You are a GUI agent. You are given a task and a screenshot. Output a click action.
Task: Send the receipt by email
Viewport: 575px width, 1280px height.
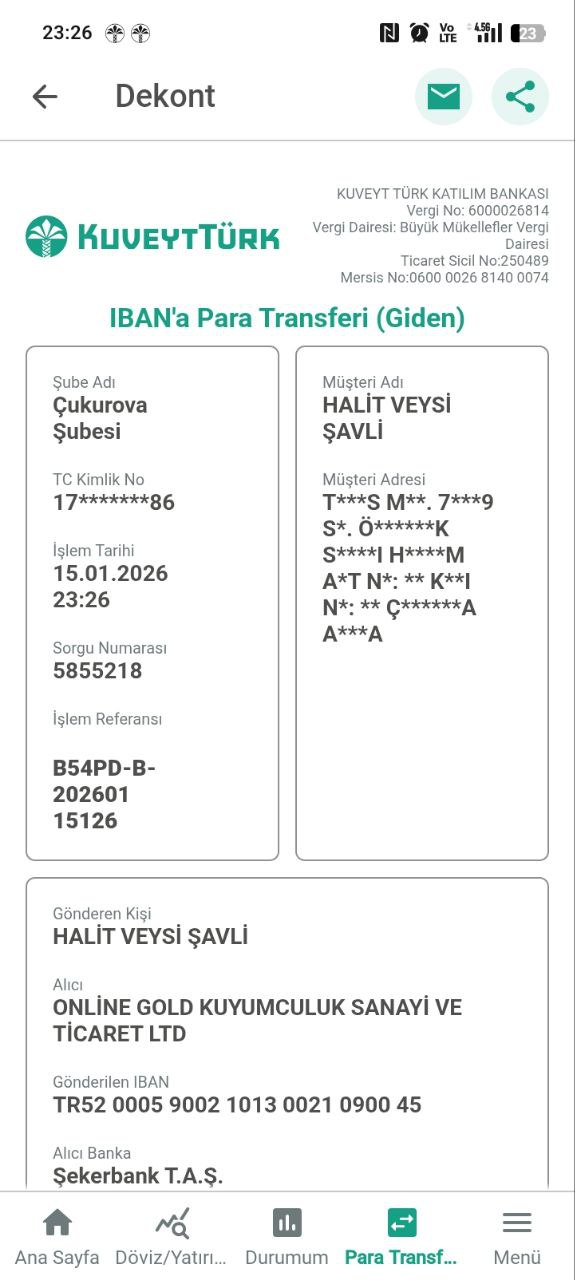443,96
